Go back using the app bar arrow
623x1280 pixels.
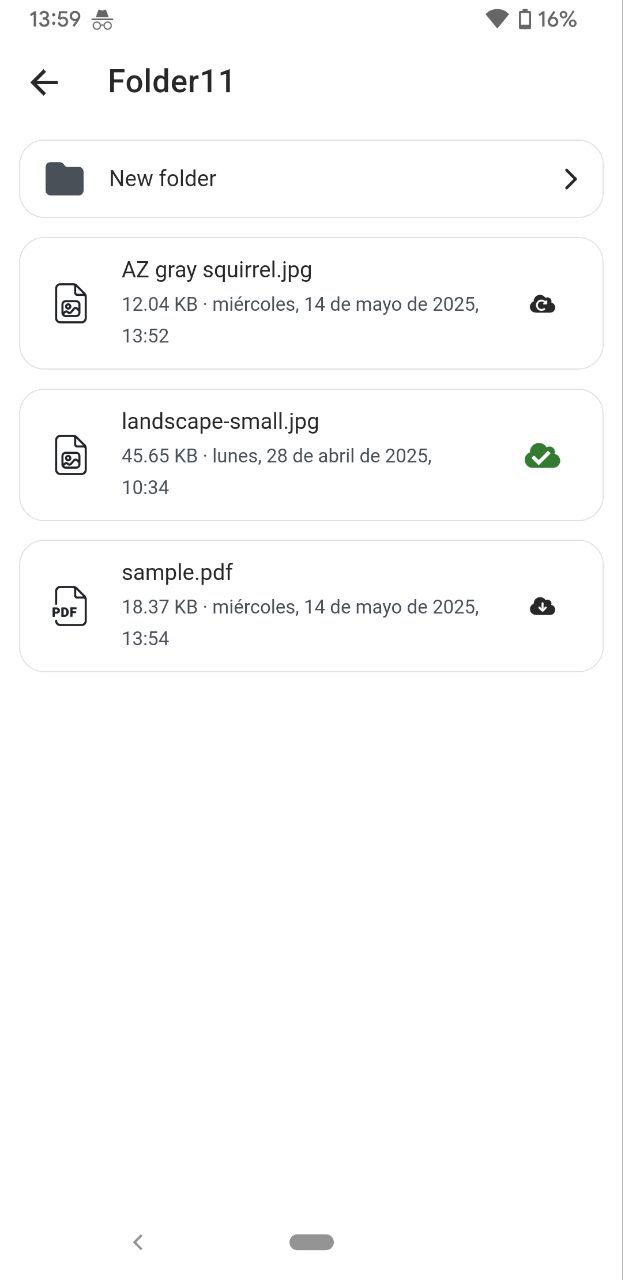[x=44, y=82]
